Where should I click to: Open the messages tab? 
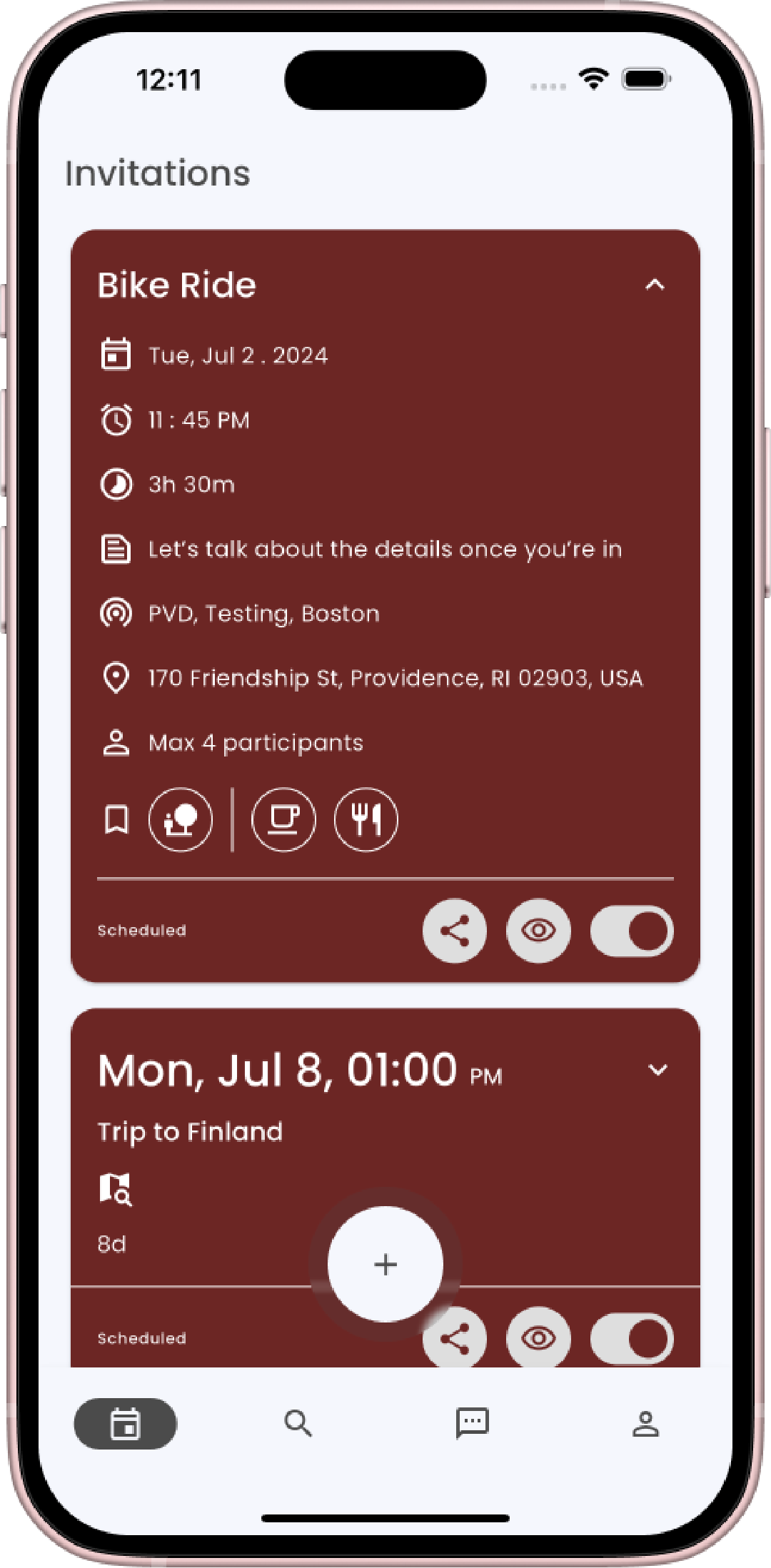[472, 1423]
